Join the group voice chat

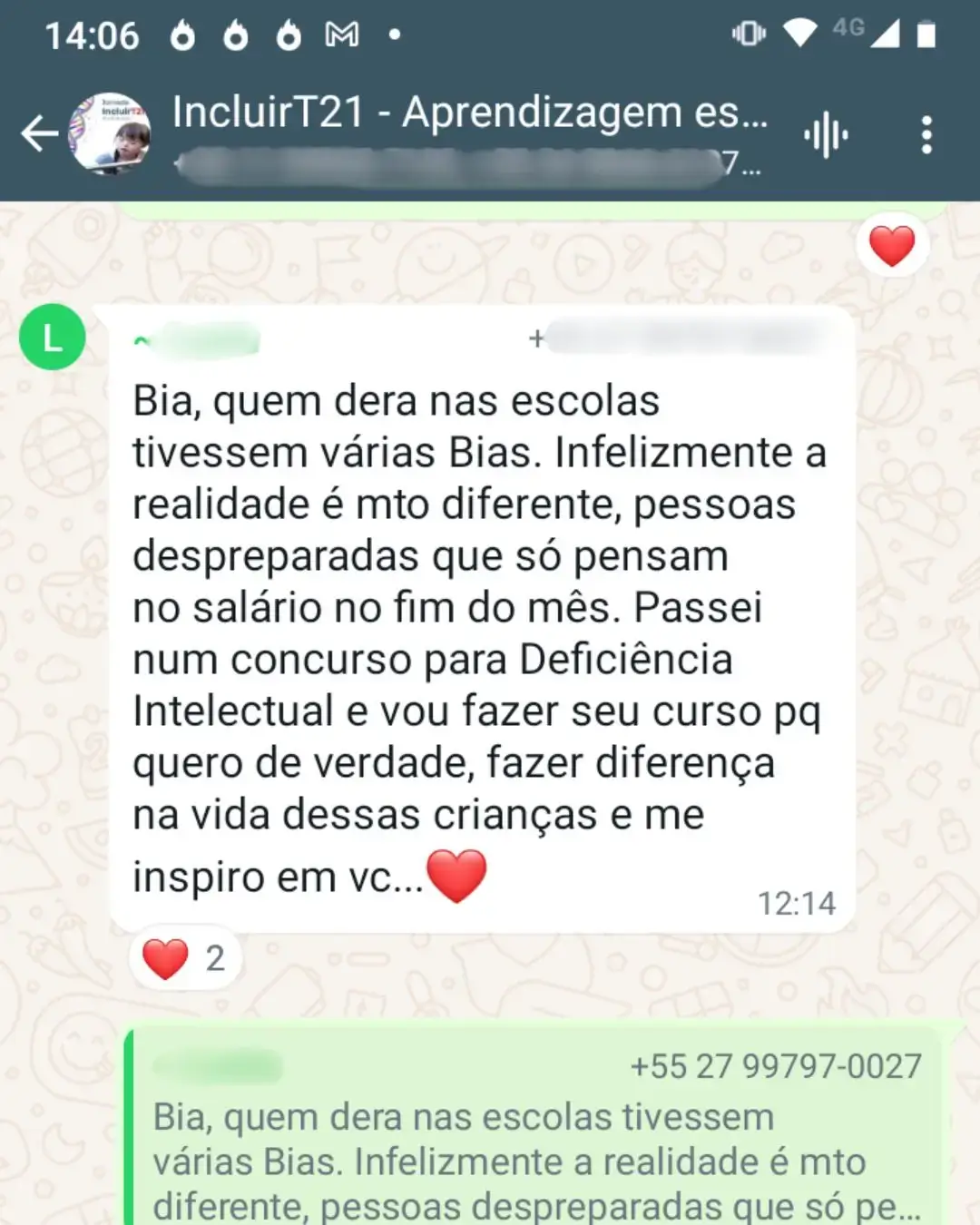pyautogui.click(x=826, y=136)
